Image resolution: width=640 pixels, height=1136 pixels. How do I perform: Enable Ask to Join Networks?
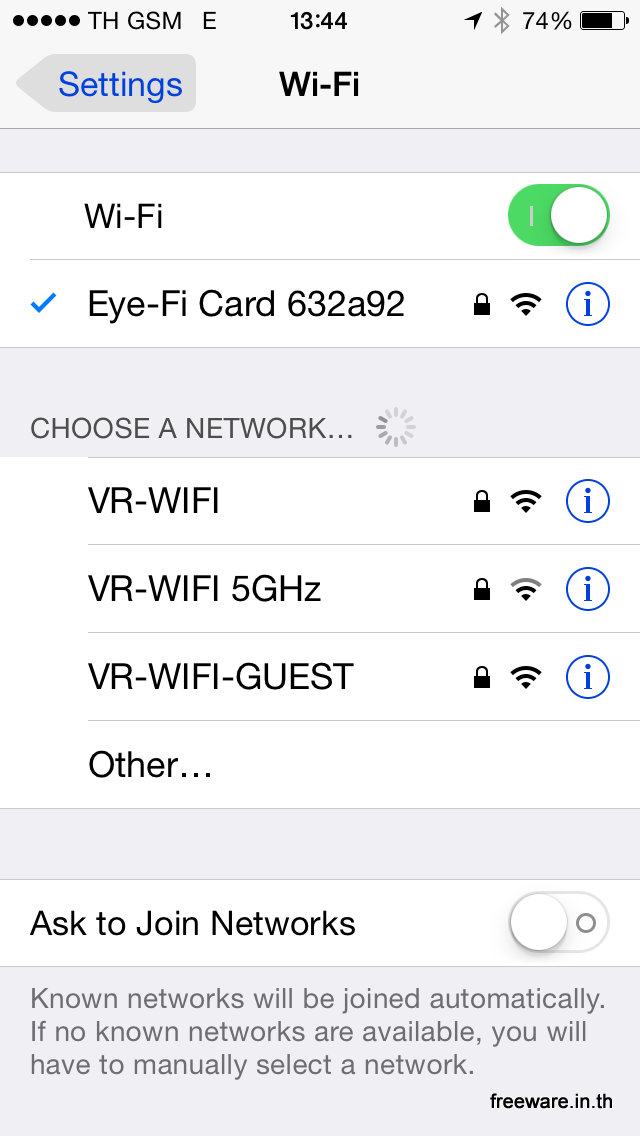pyautogui.click(x=558, y=922)
